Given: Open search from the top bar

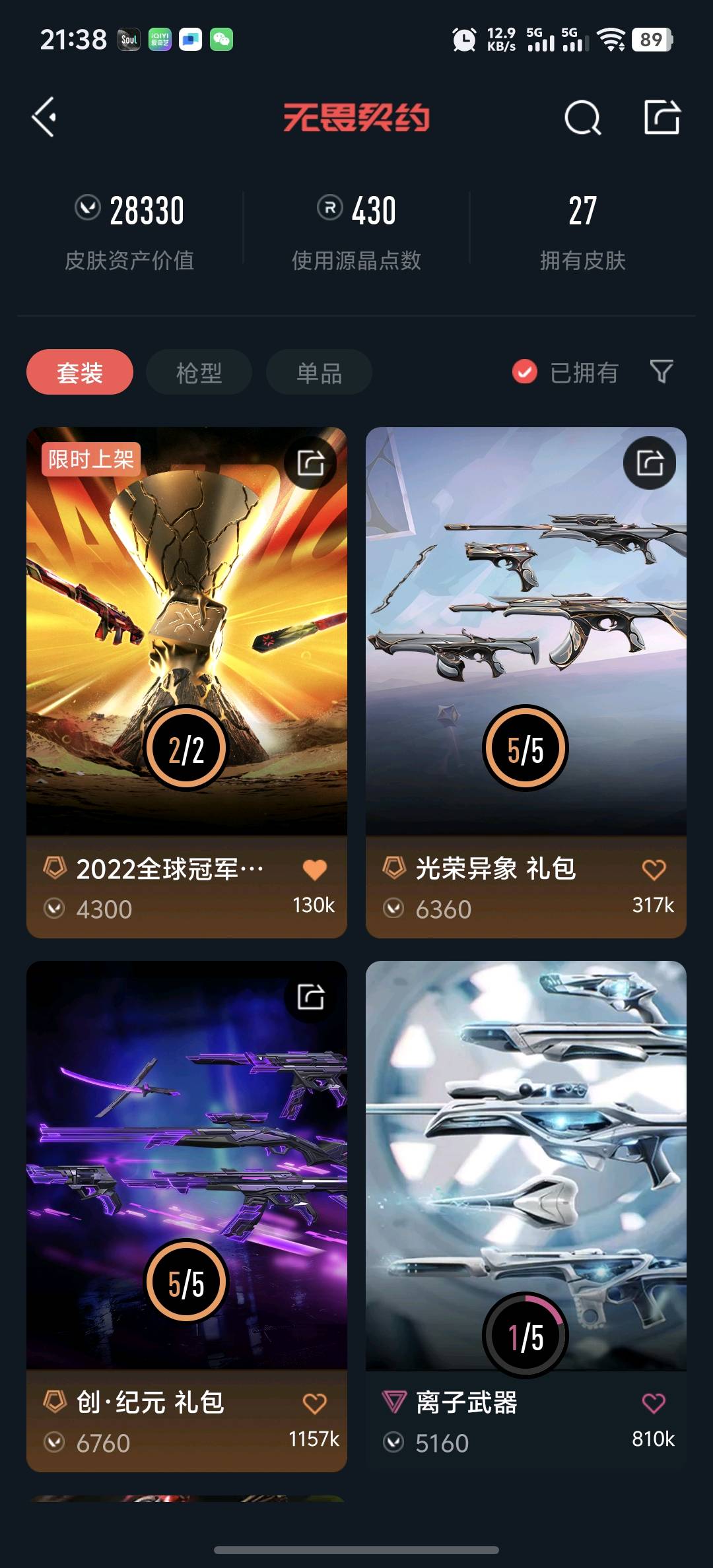Looking at the screenshot, I should click(582, 118).
